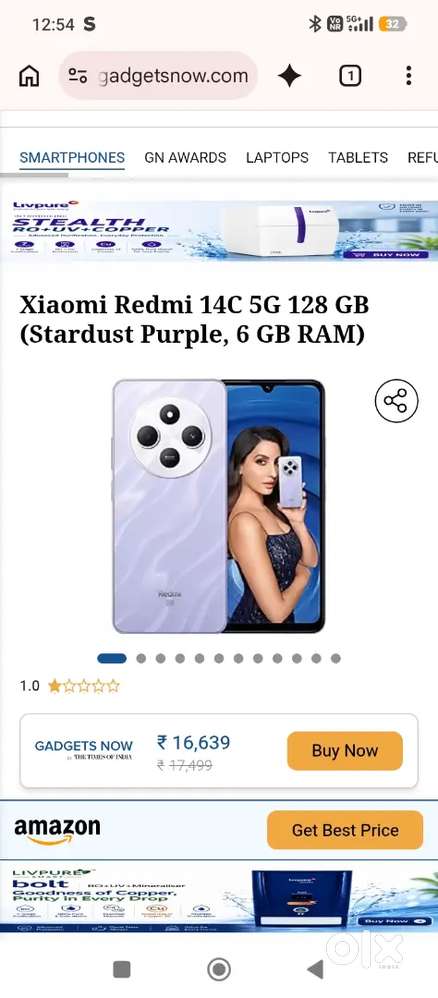Open the Livpure Bolt ad banner

[219, 896]
